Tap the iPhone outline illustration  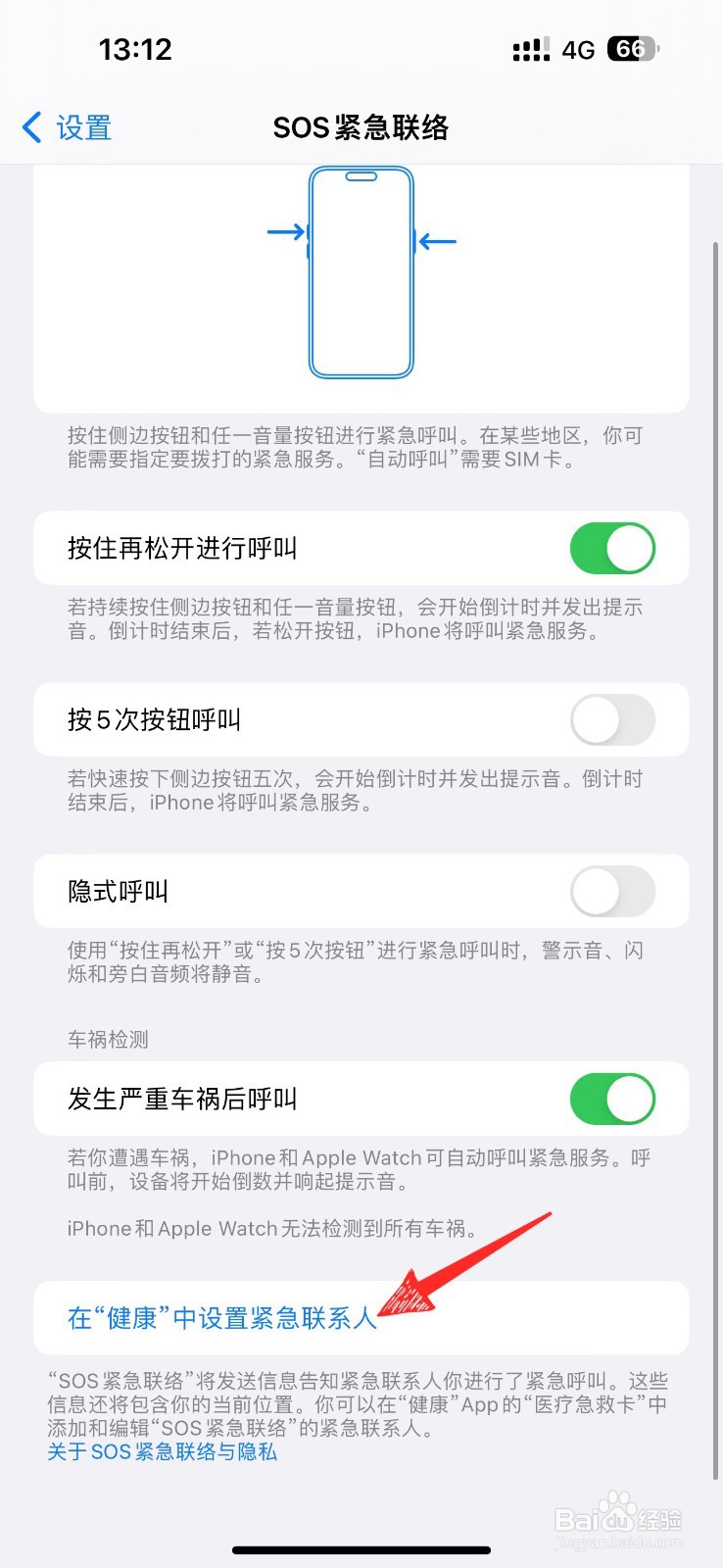[x=361, y=272]
